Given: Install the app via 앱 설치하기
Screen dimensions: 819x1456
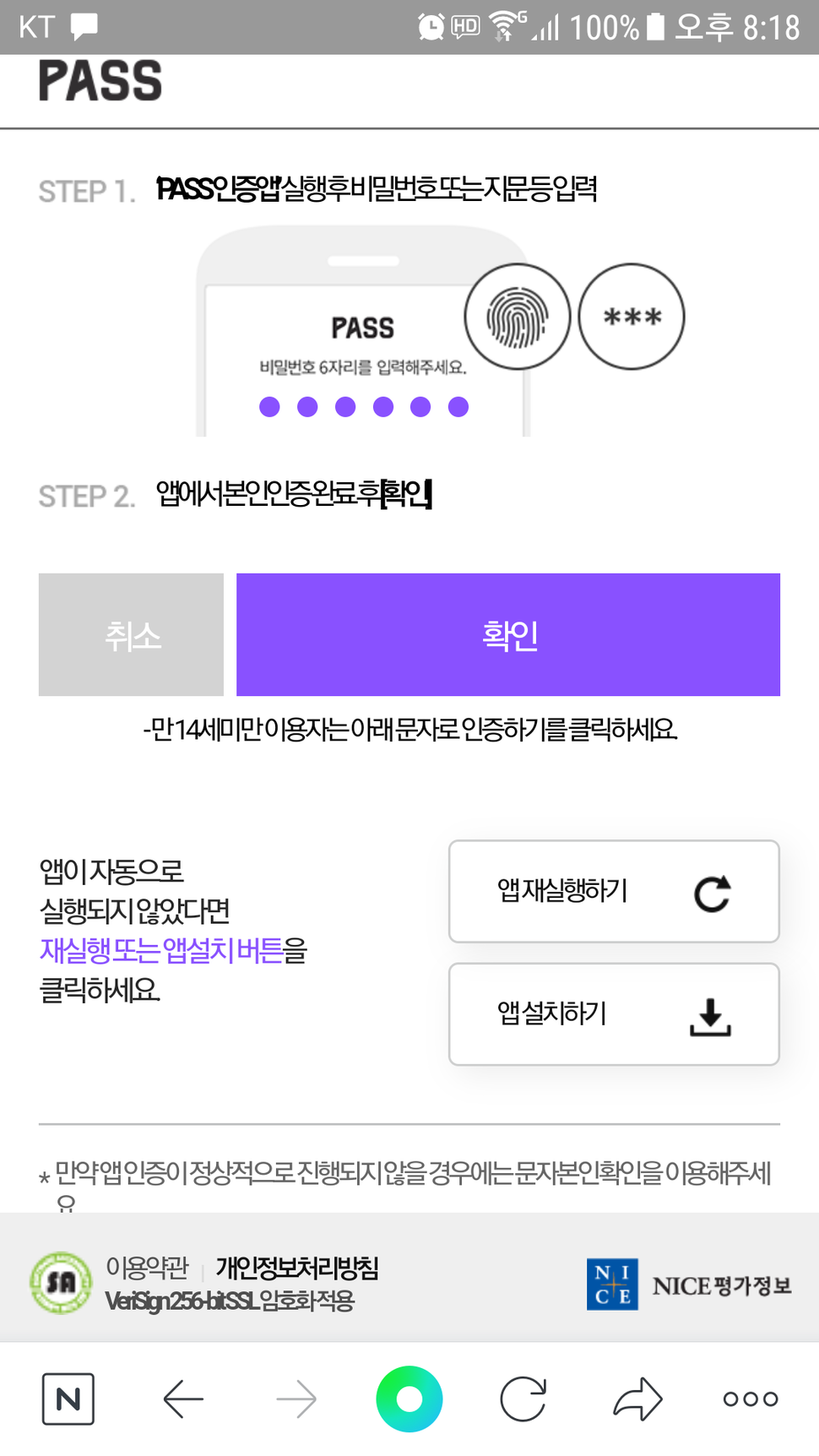Looking at the screenshot, I should pos(614,1013).
